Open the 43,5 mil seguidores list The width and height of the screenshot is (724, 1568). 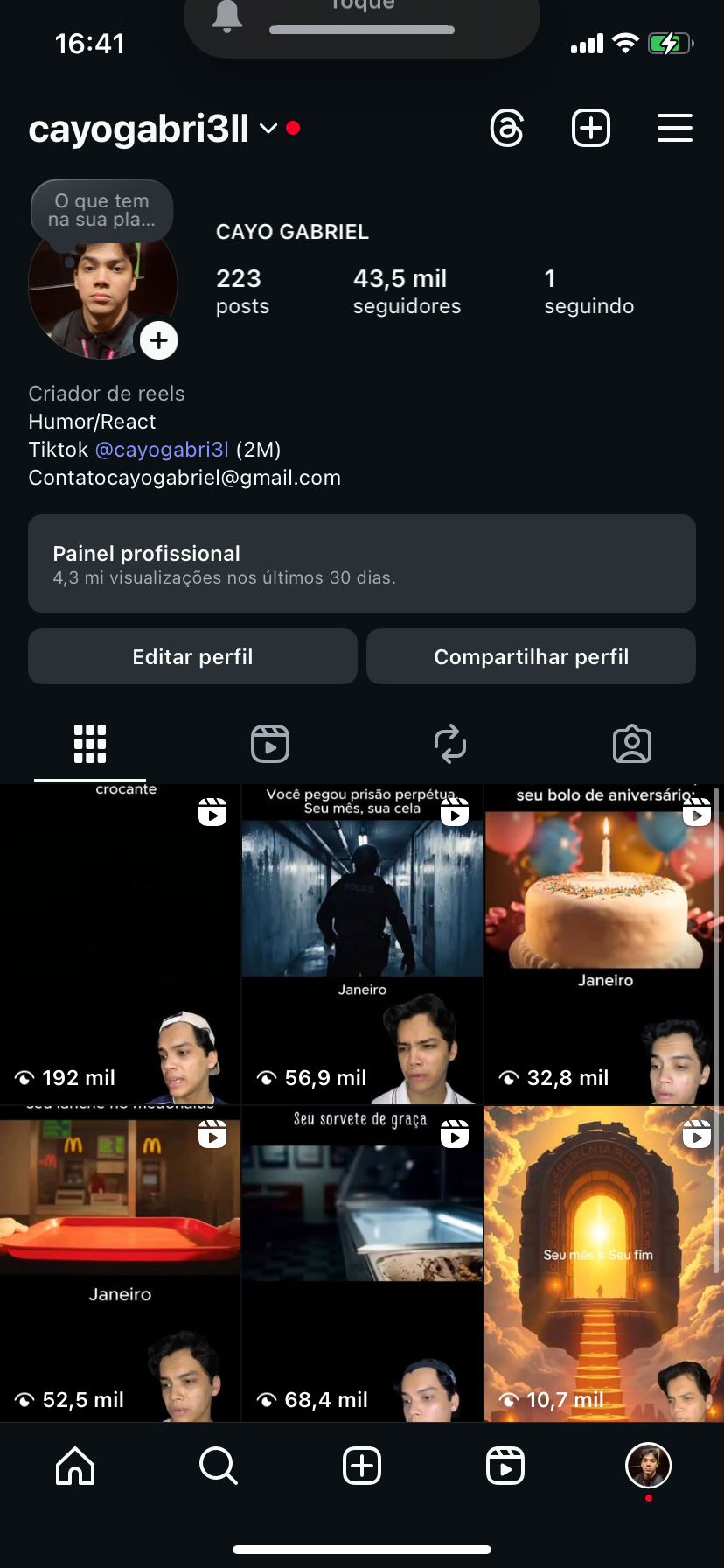pos(407,291)
